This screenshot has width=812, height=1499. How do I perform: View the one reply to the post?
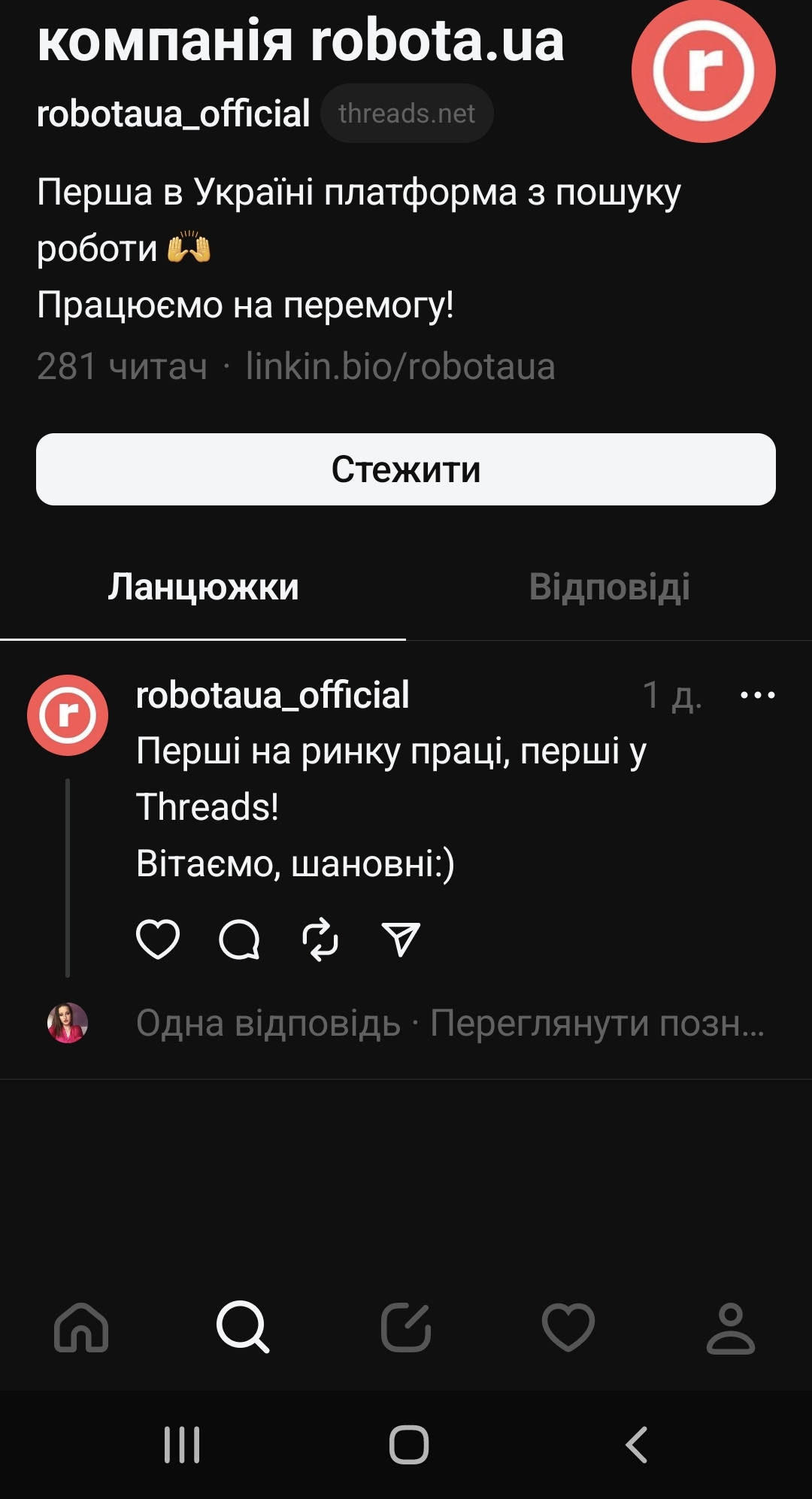(268, 1024)
